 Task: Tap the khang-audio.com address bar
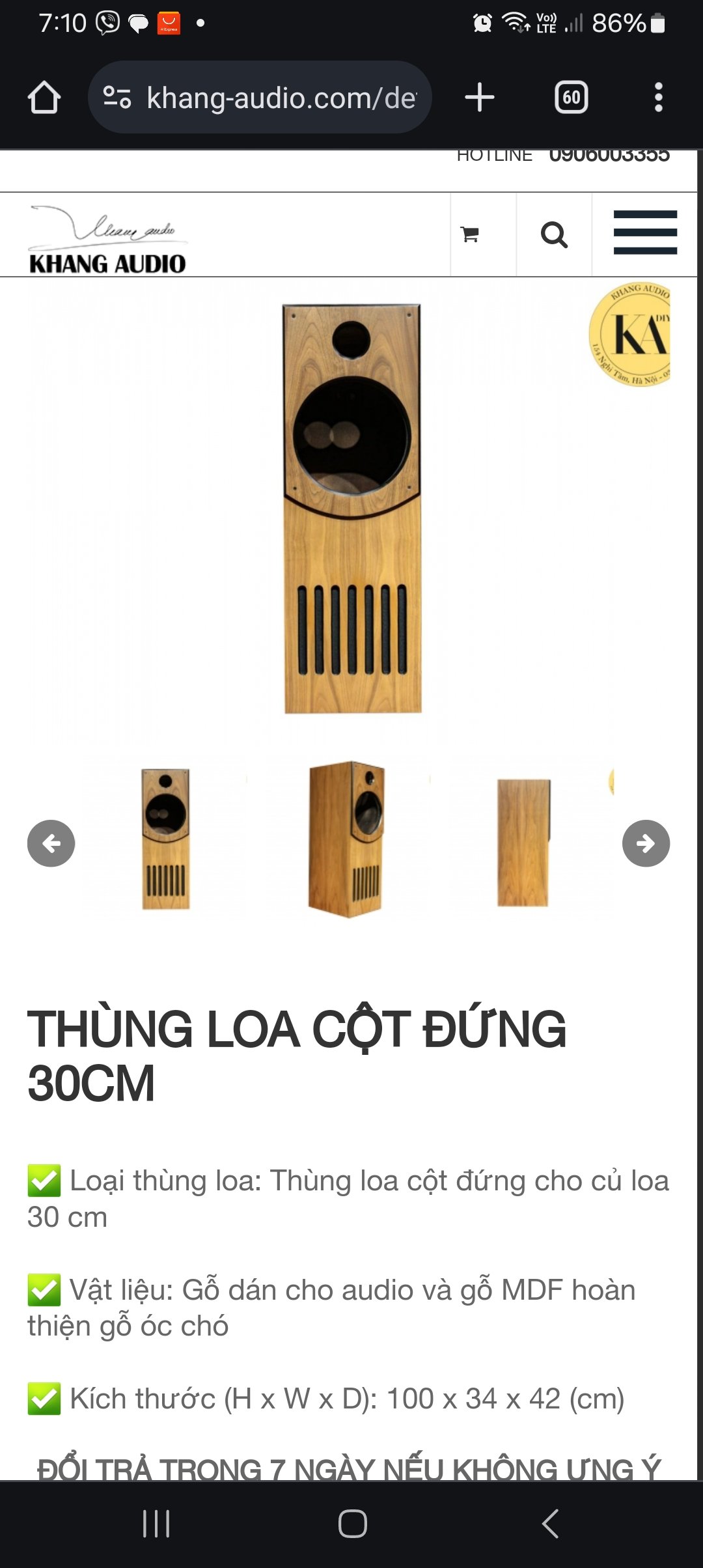260,98
